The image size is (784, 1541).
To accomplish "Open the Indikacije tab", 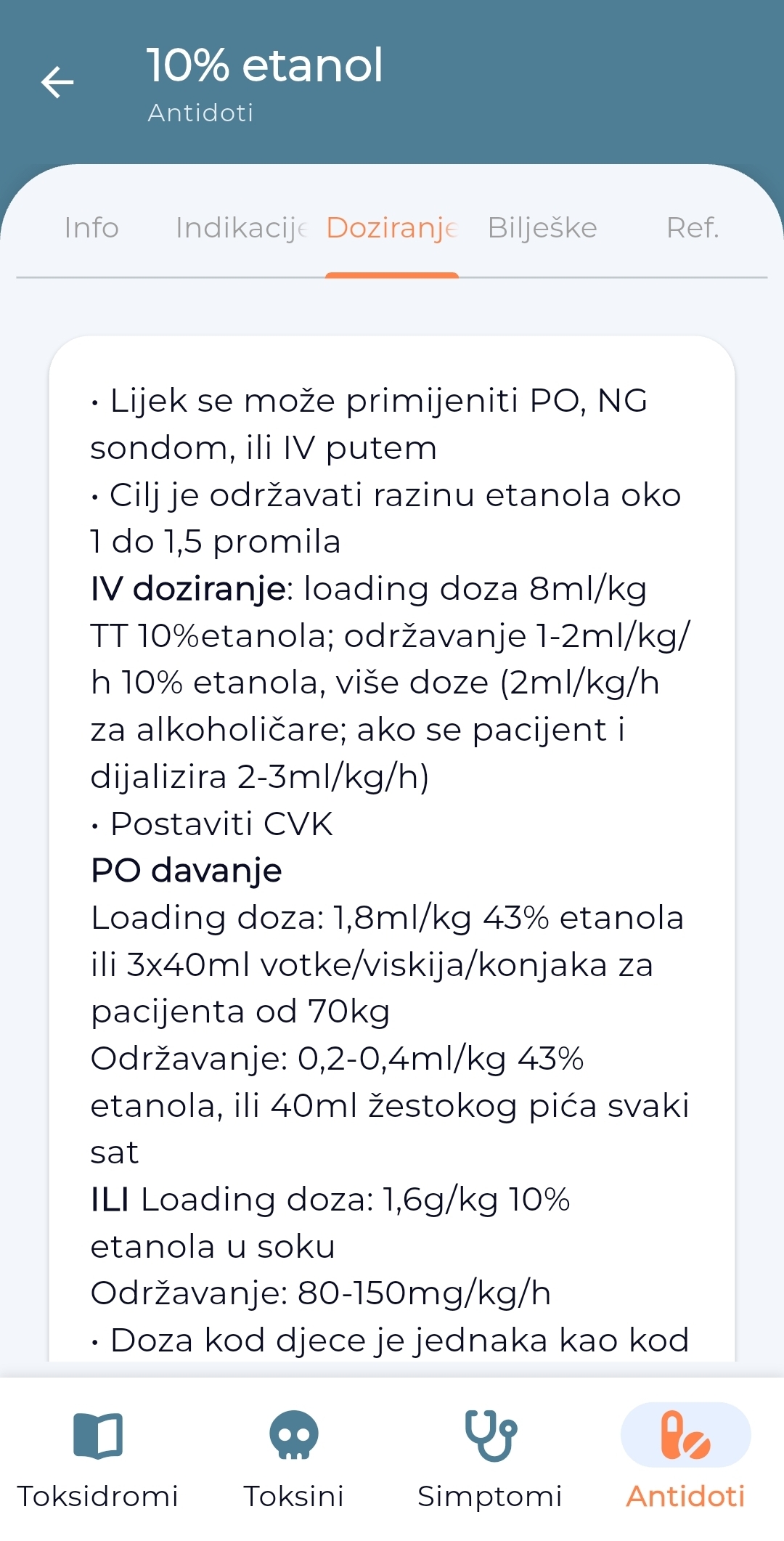I will tap(241, 228).
